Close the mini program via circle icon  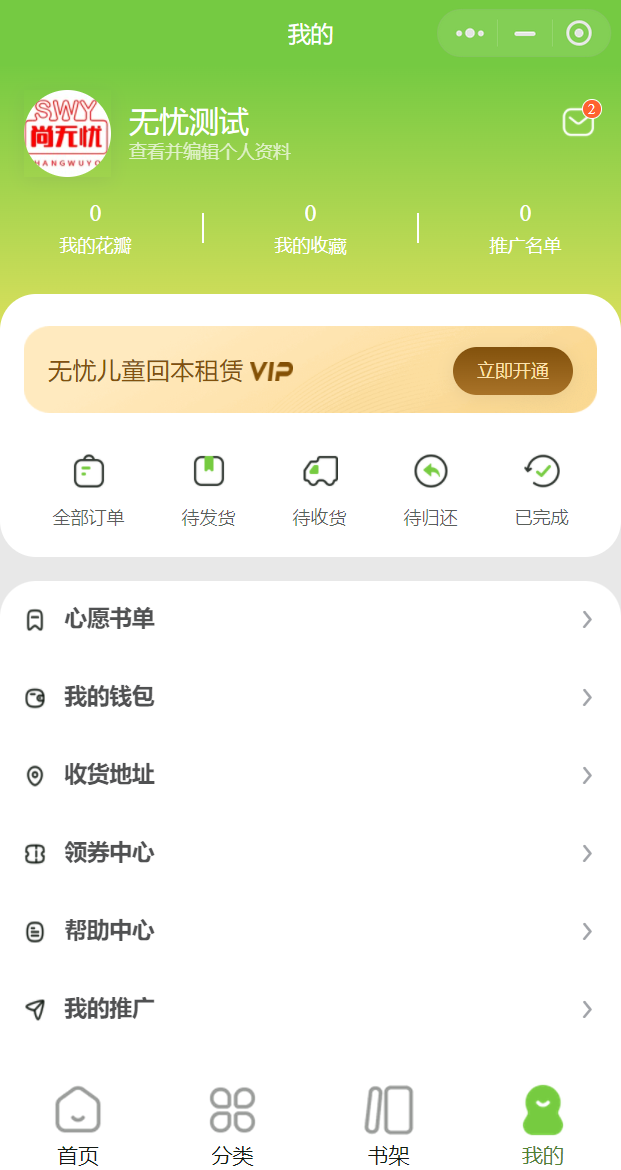[x=579, y=33]
